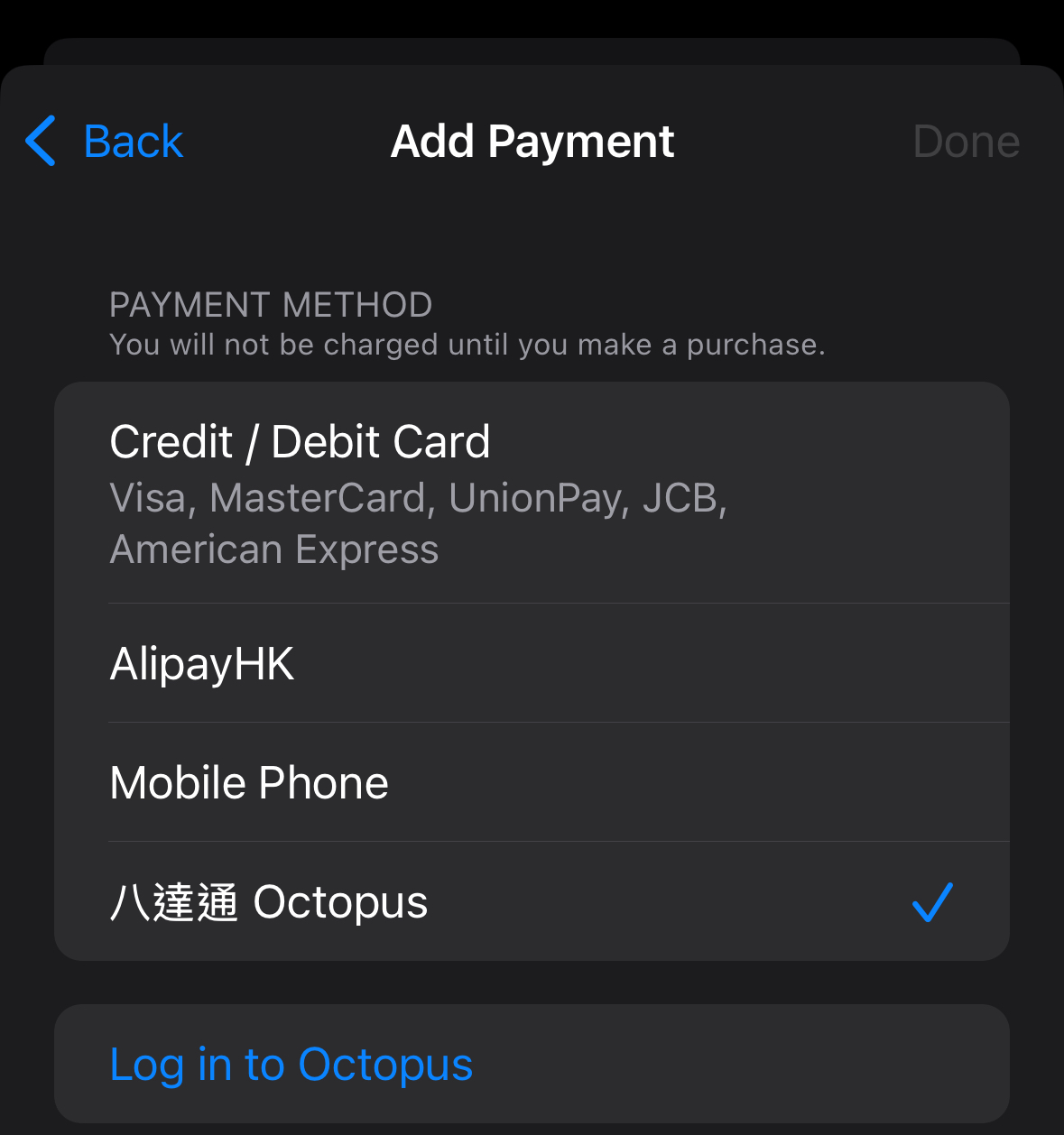
Task: Tap Done in the navigation bar
Action: (x=966, y=142)
